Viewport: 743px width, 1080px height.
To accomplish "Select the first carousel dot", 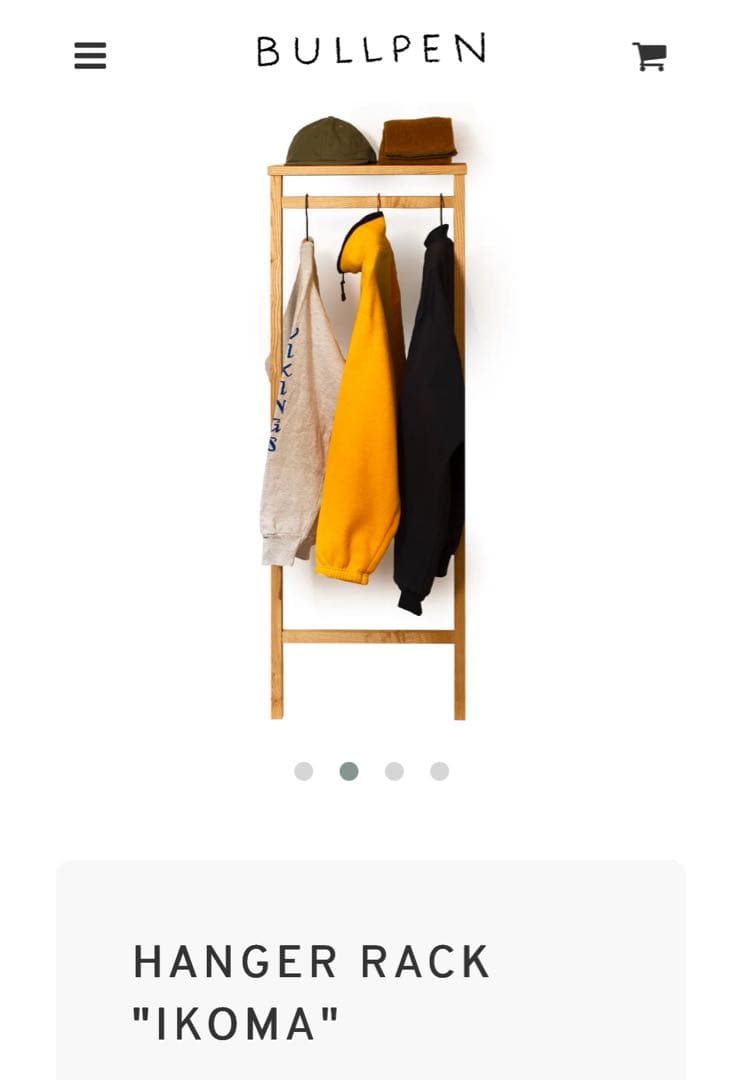I will click(x=302, y=770).
